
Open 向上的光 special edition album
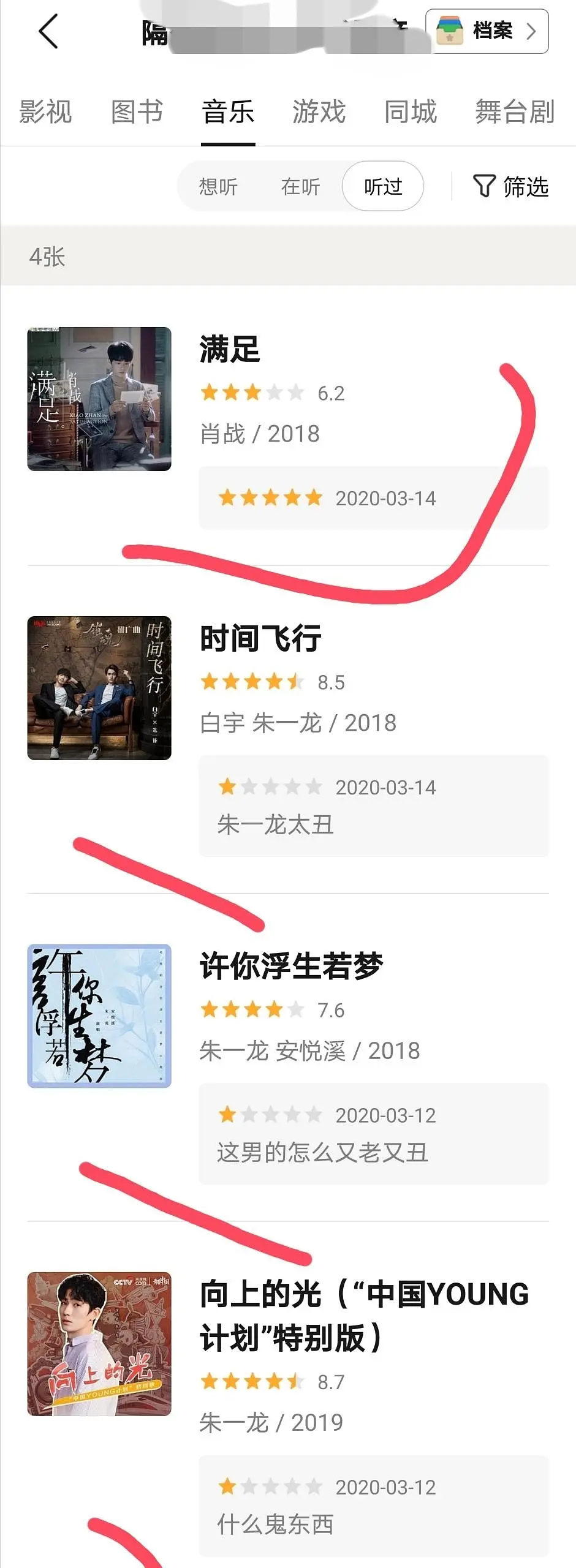point(364,1316)
